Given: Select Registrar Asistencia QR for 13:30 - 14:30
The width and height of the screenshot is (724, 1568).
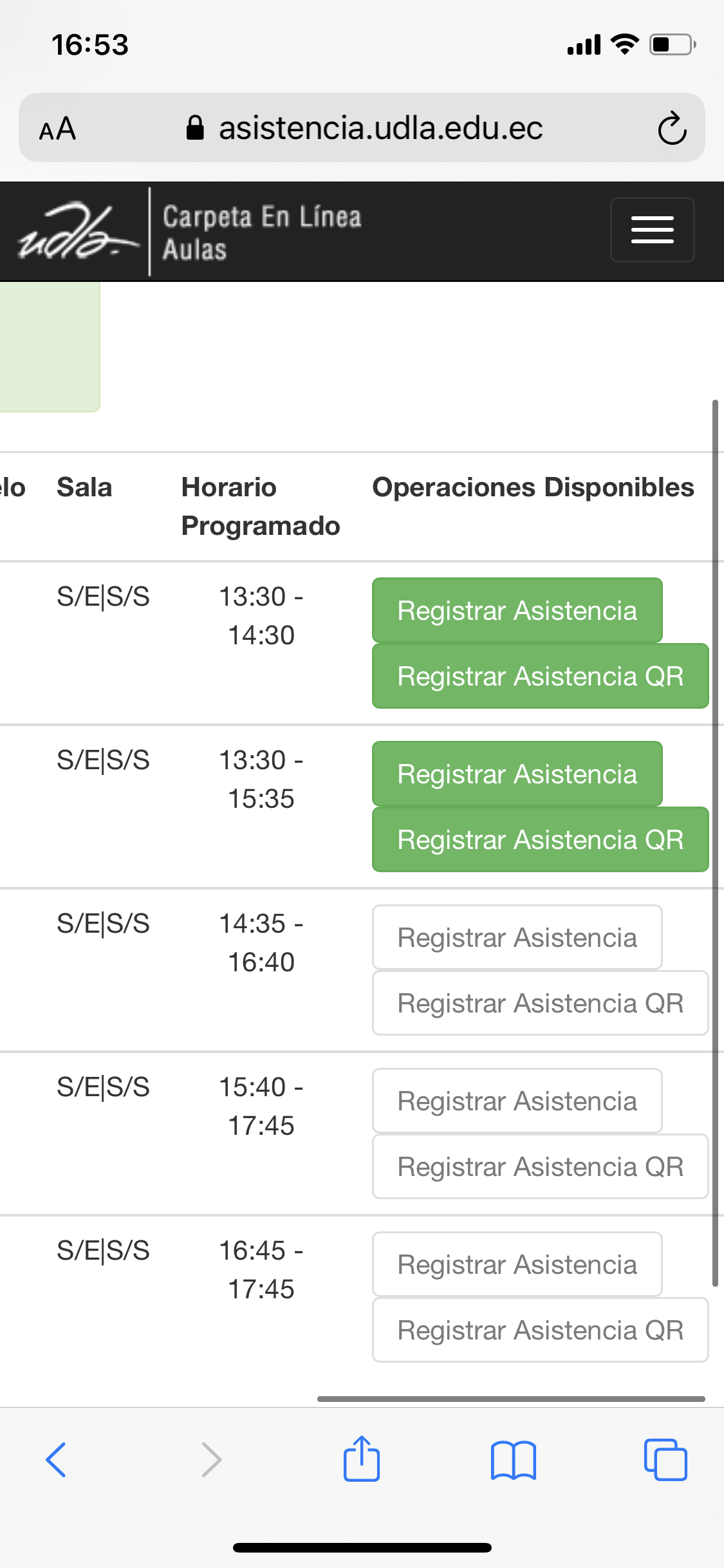Looking at the screenshot, I should click(540, 676).
